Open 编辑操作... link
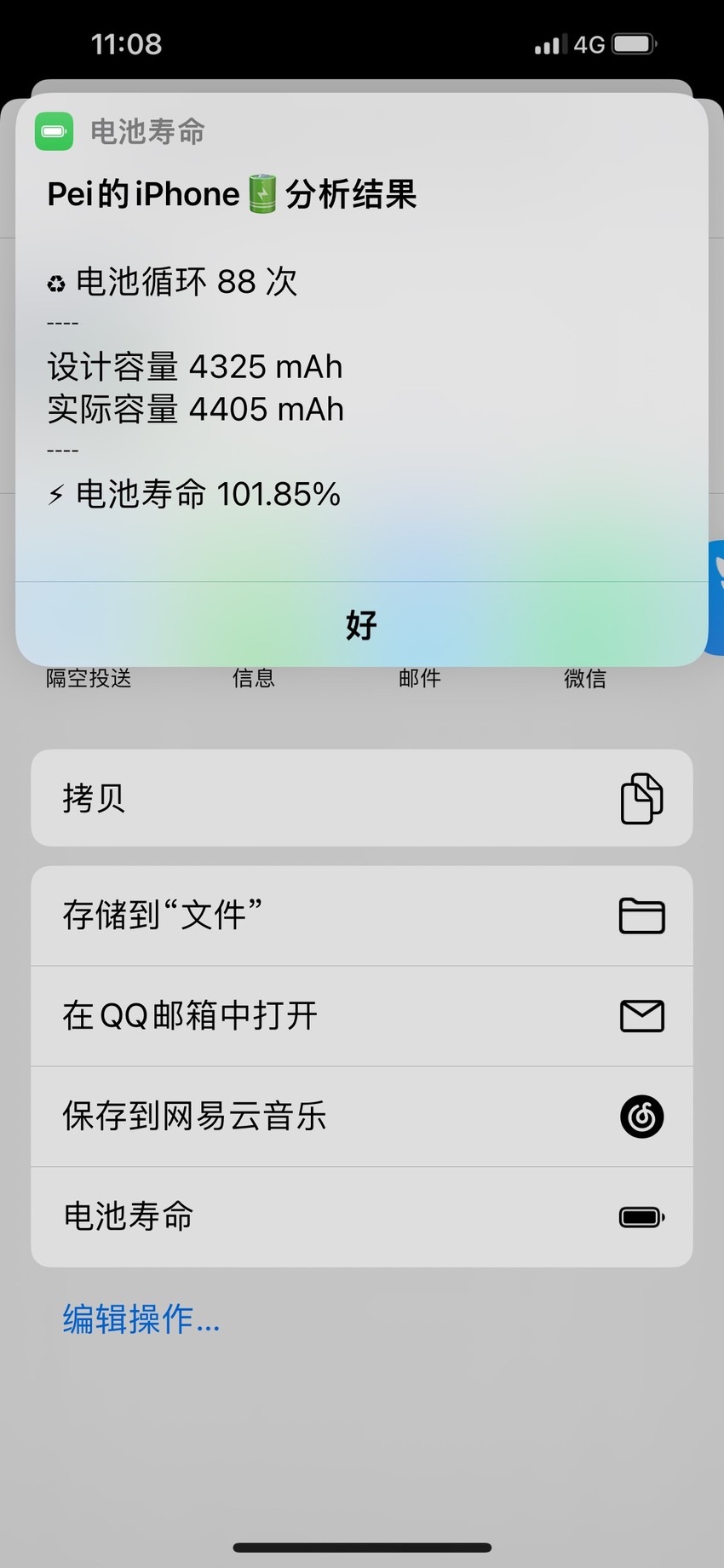This screenshot has height=1568, width=724. [141, 1318]
